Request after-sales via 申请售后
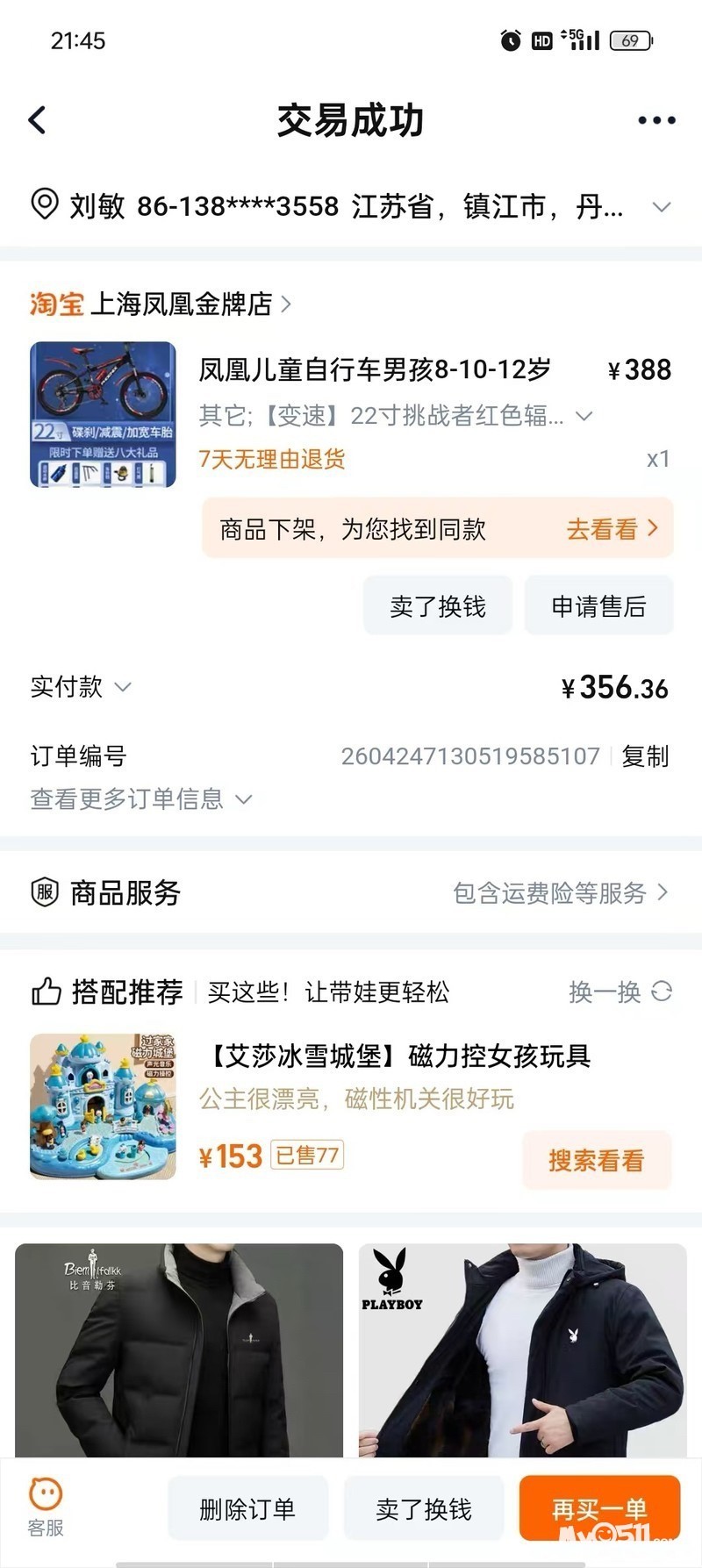This screenshot has height=1568, width=702. click(598, 605)
